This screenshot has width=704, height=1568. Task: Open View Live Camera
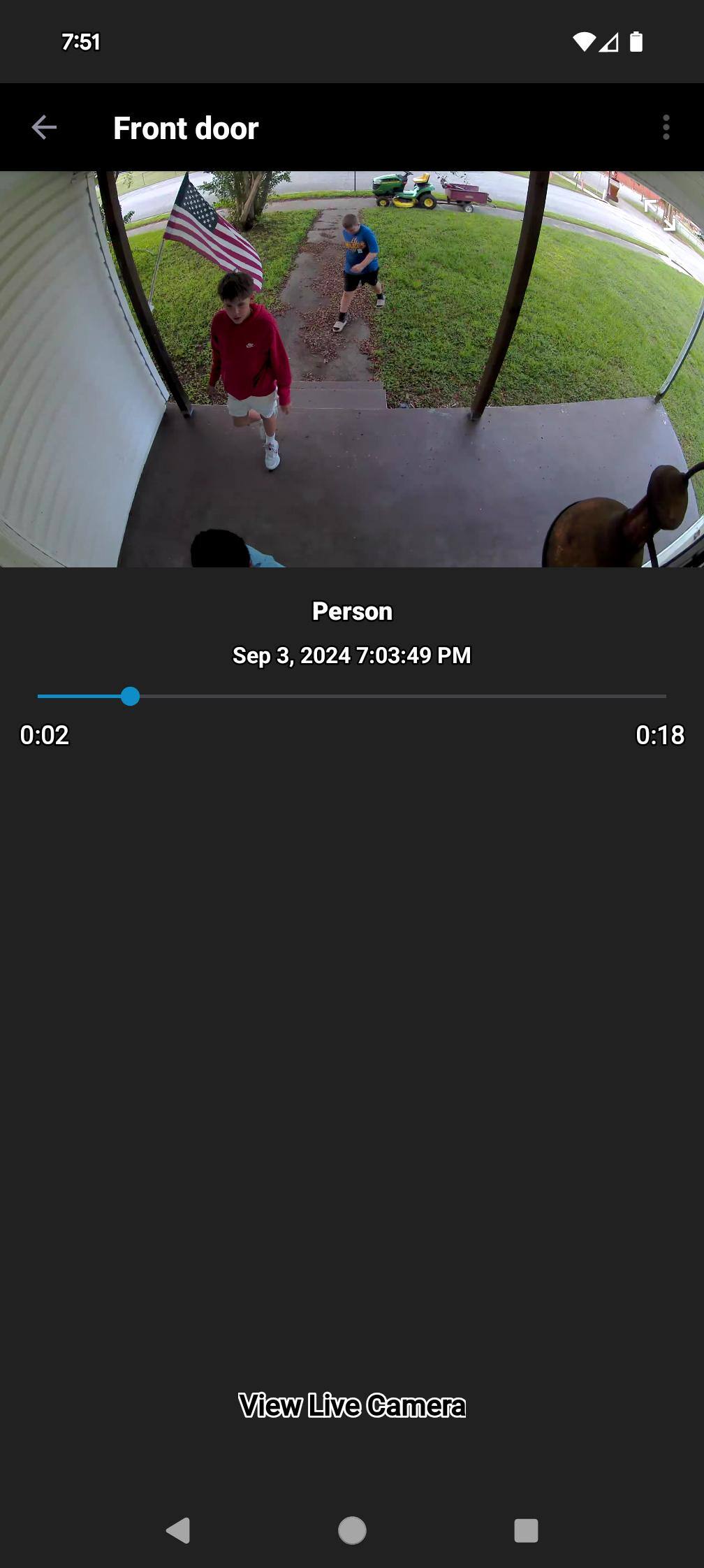pos(352,1405)
